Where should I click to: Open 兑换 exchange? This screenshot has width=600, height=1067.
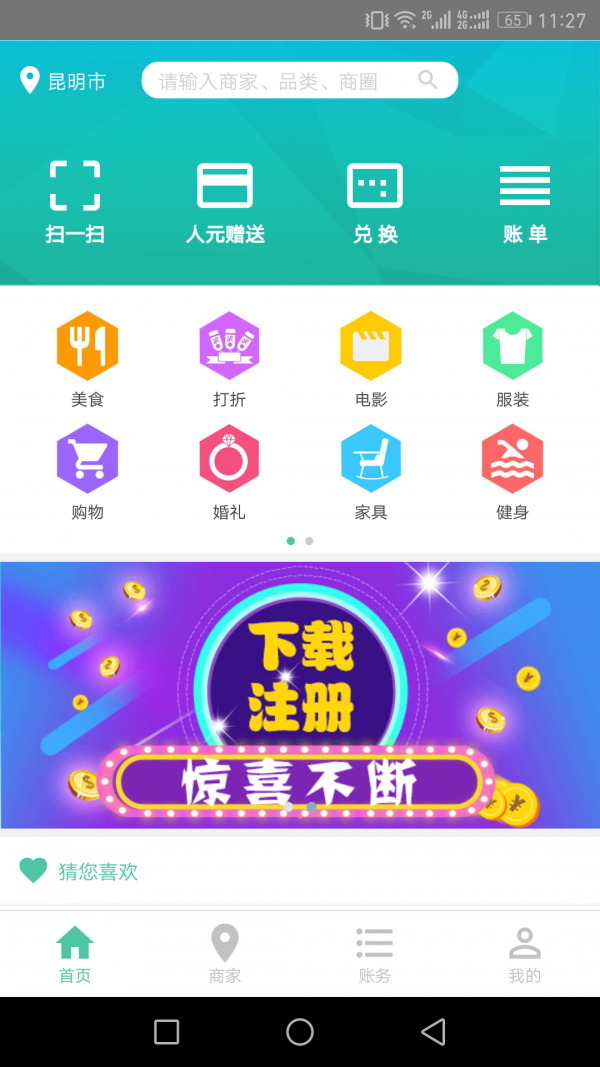375,201
